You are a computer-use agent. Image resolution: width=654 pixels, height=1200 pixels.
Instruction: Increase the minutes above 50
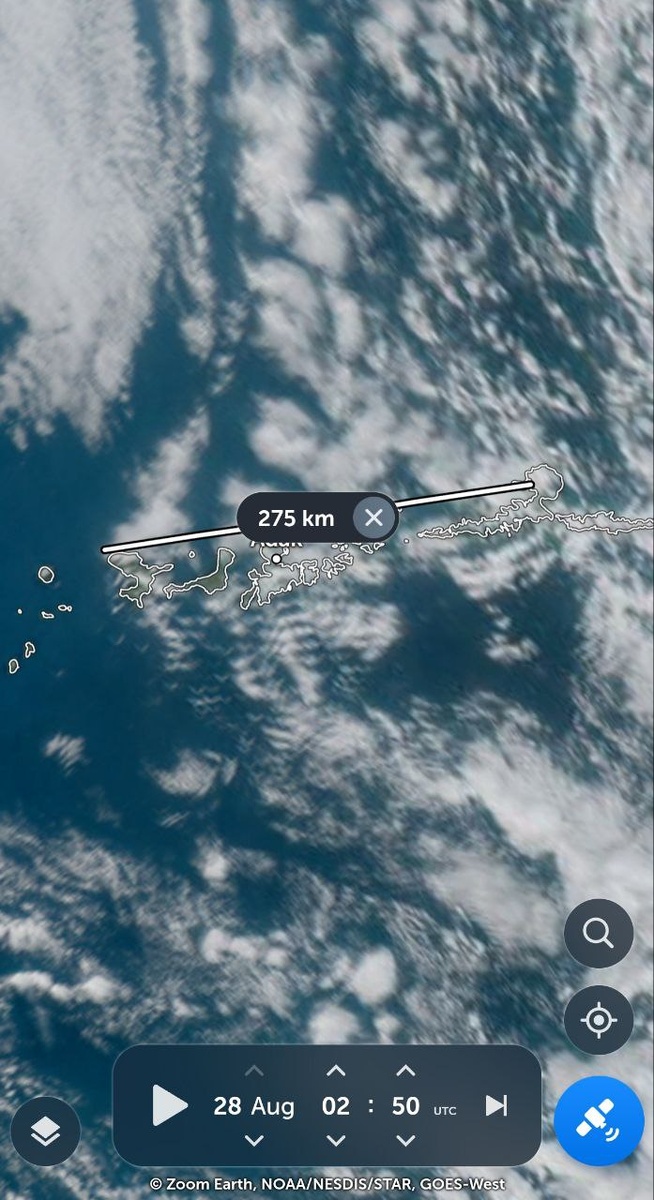pyautogui.click(x=405, y=1071)
